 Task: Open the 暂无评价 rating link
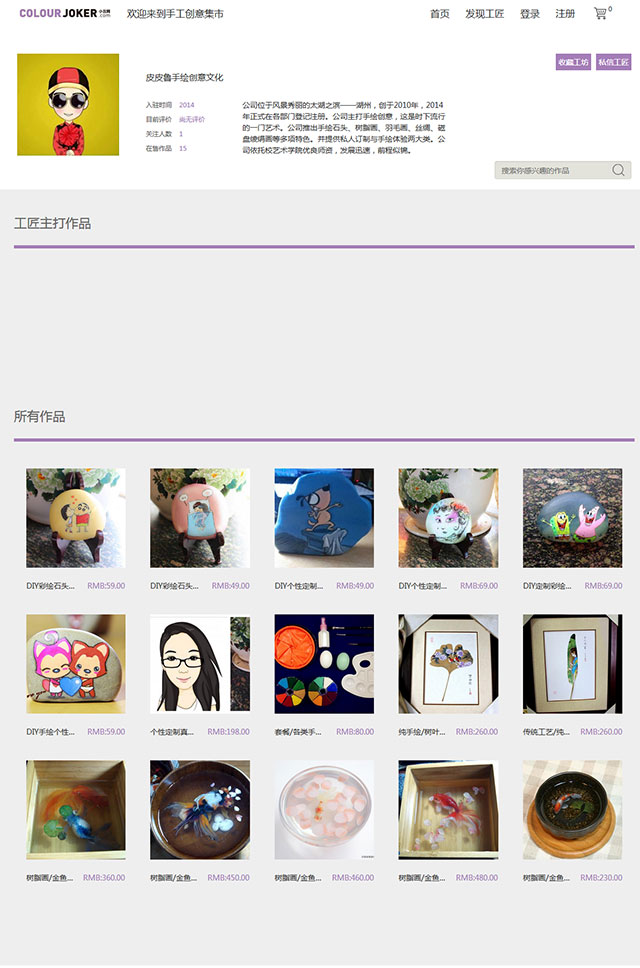pyautogui.click(x=192, y=119)
